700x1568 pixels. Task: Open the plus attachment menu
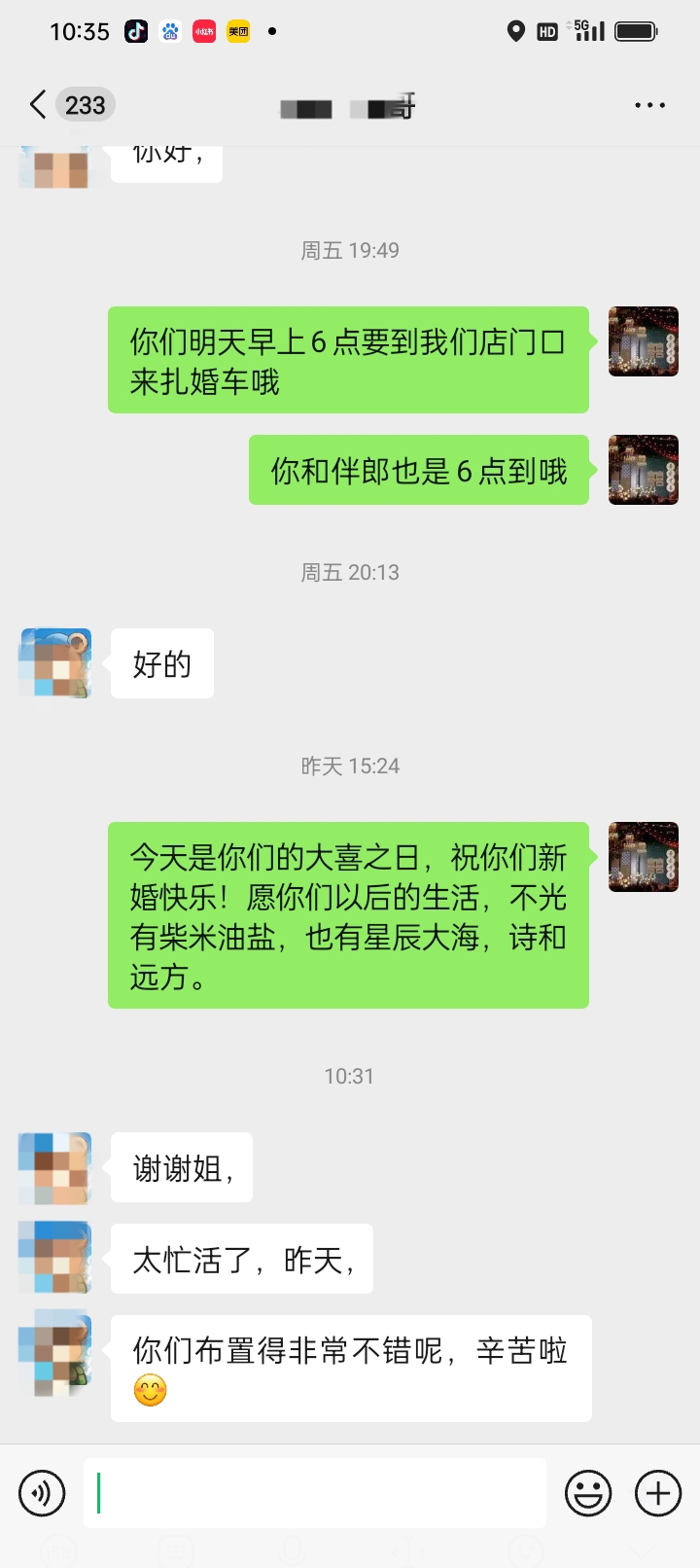click(x=658, y=1493)
